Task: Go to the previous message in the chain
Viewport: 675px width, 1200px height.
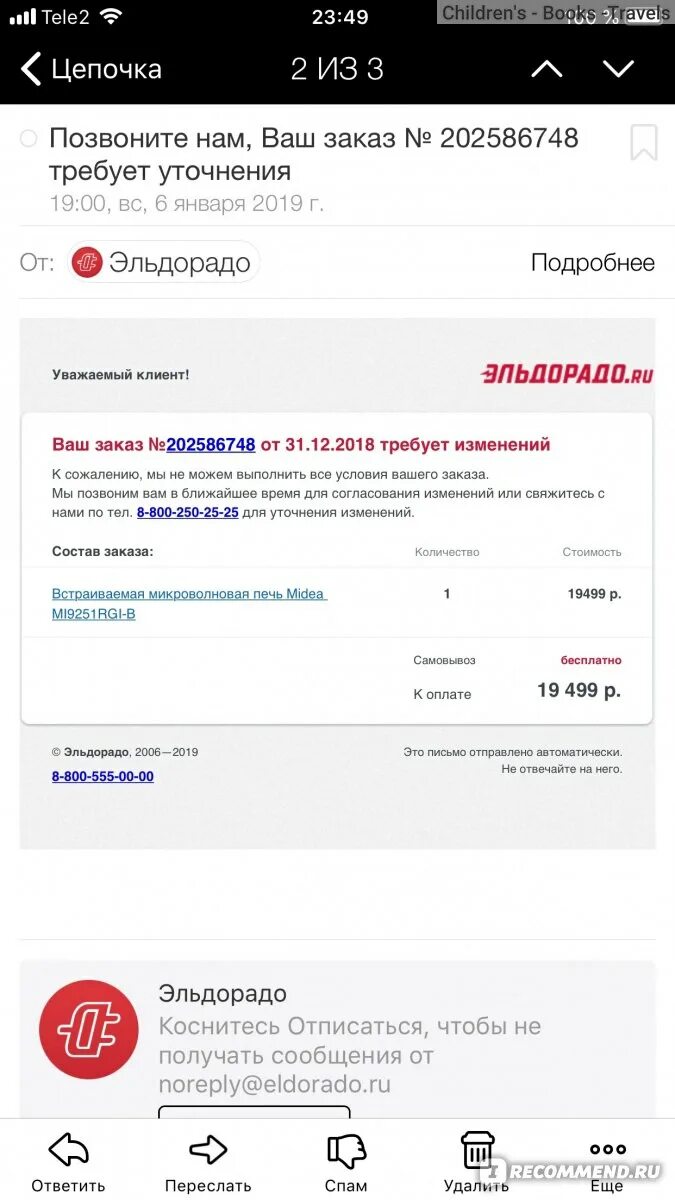Action: (x=546, y=69)
